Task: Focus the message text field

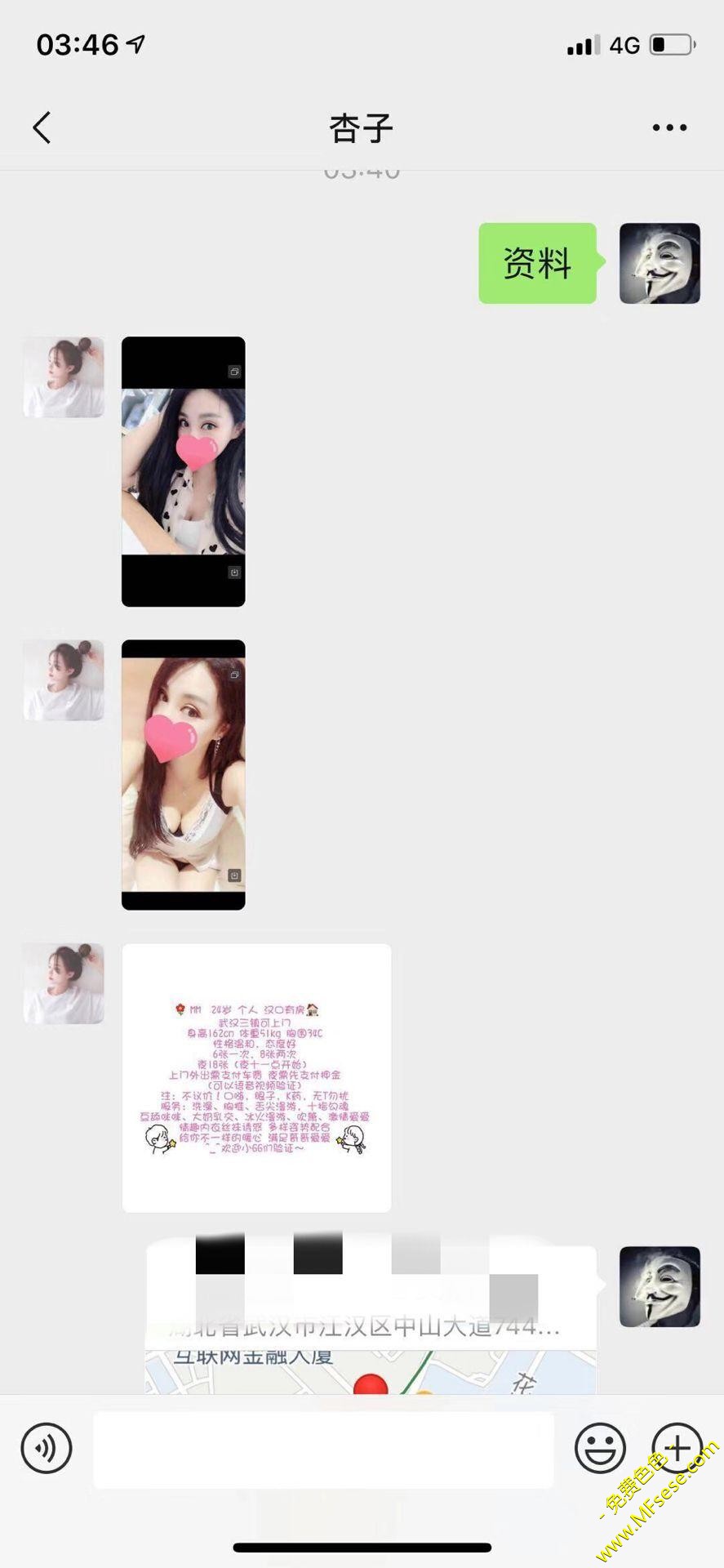Action: click(323, 1450)
